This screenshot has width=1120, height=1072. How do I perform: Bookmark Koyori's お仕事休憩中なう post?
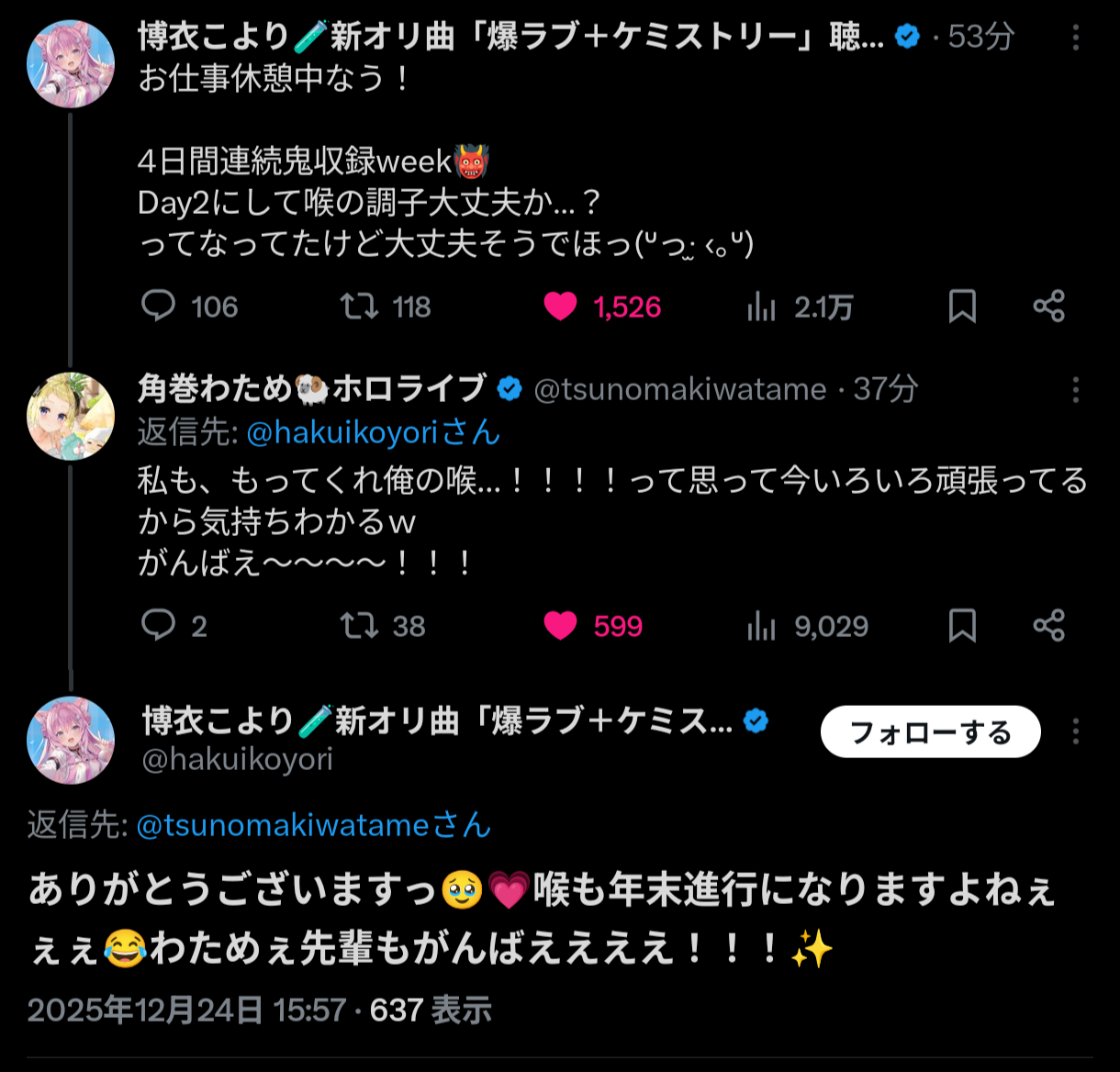tap(962, 307)
